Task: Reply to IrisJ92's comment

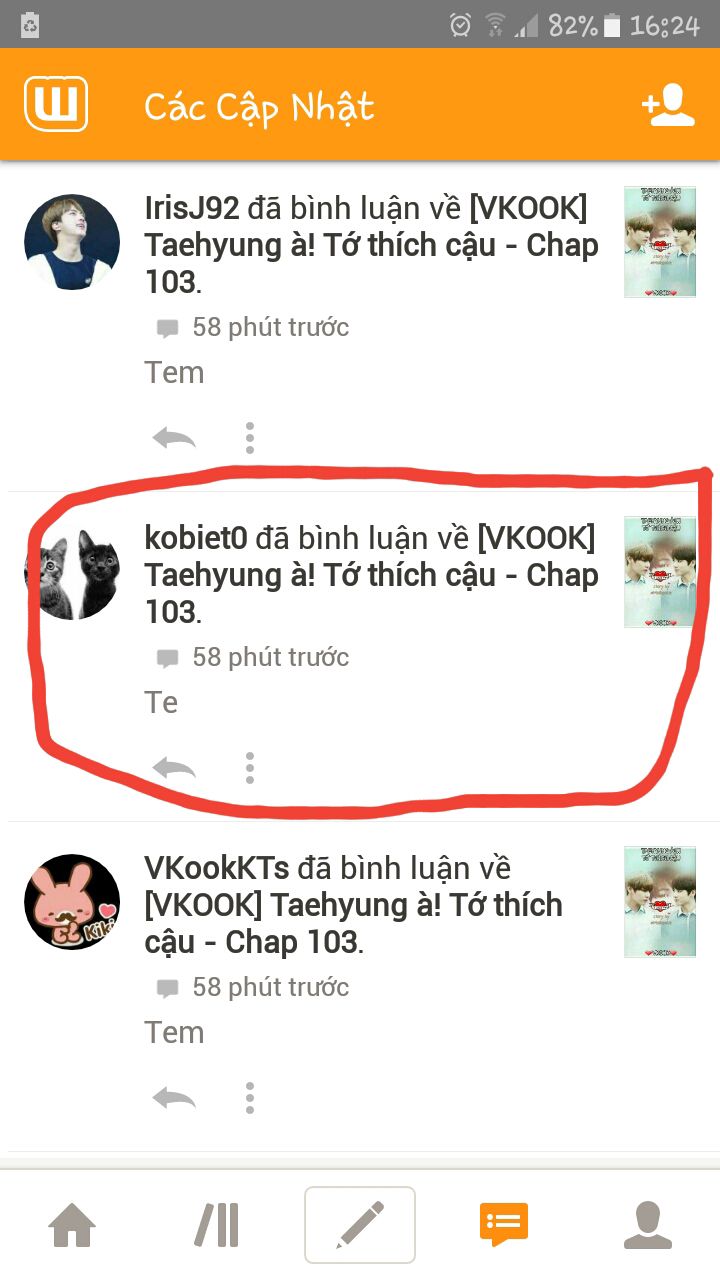Action: [173, 437]
